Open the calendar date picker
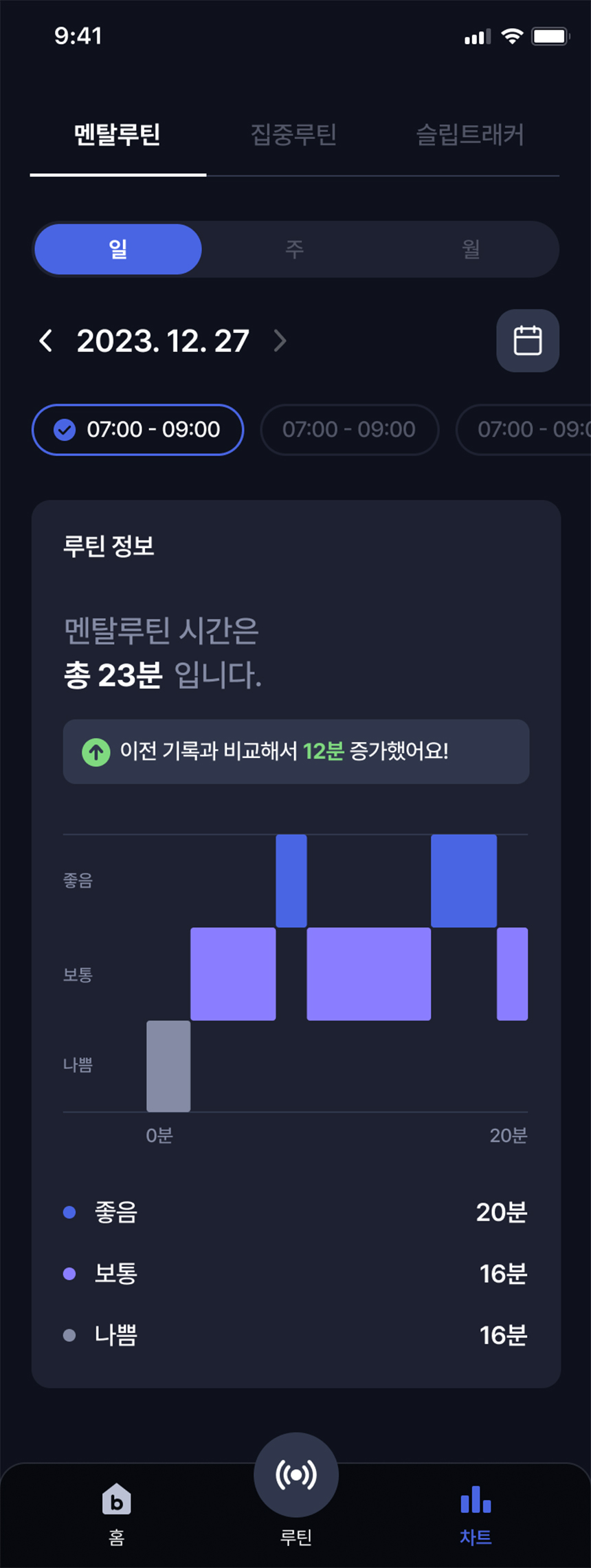591x1568 pixels. pos(528,340)
